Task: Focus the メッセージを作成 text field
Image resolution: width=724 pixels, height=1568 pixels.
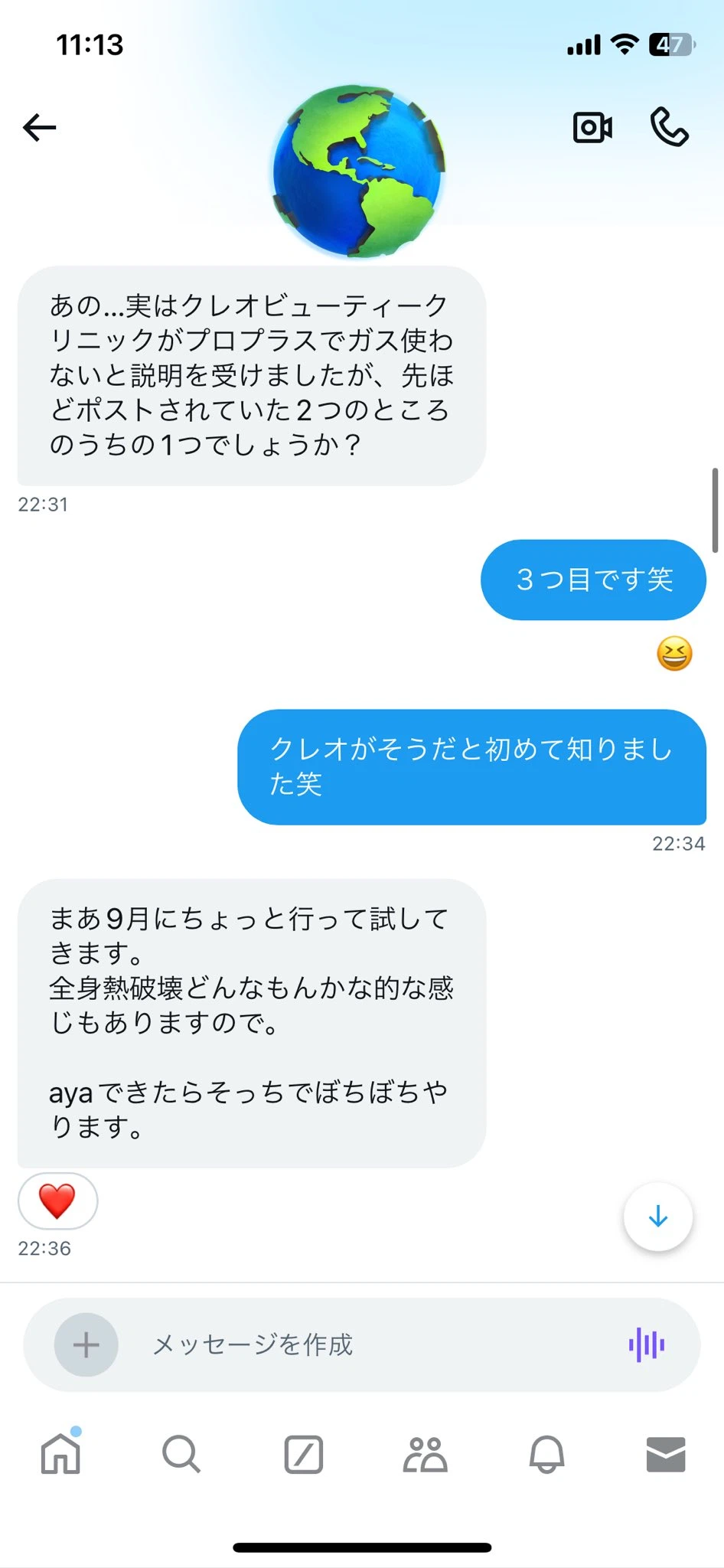Action: pyautogui.click(x=367, y=1344)
